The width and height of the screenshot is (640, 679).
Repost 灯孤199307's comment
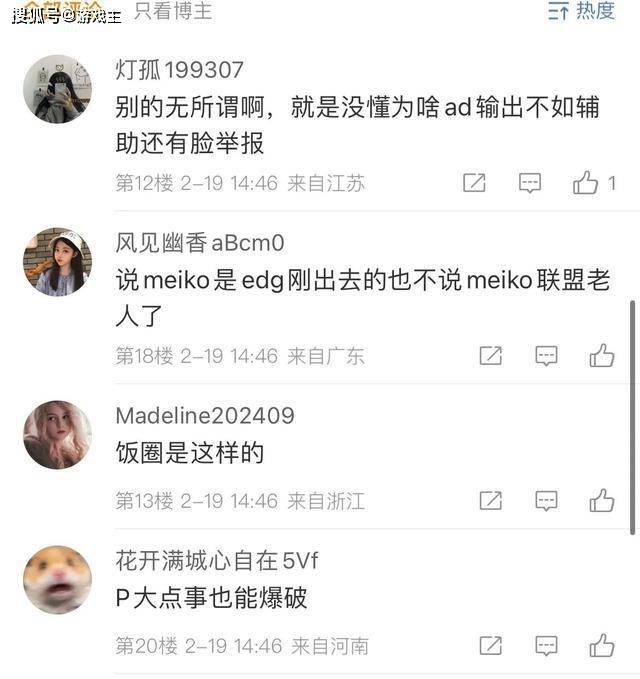[474, 183]
